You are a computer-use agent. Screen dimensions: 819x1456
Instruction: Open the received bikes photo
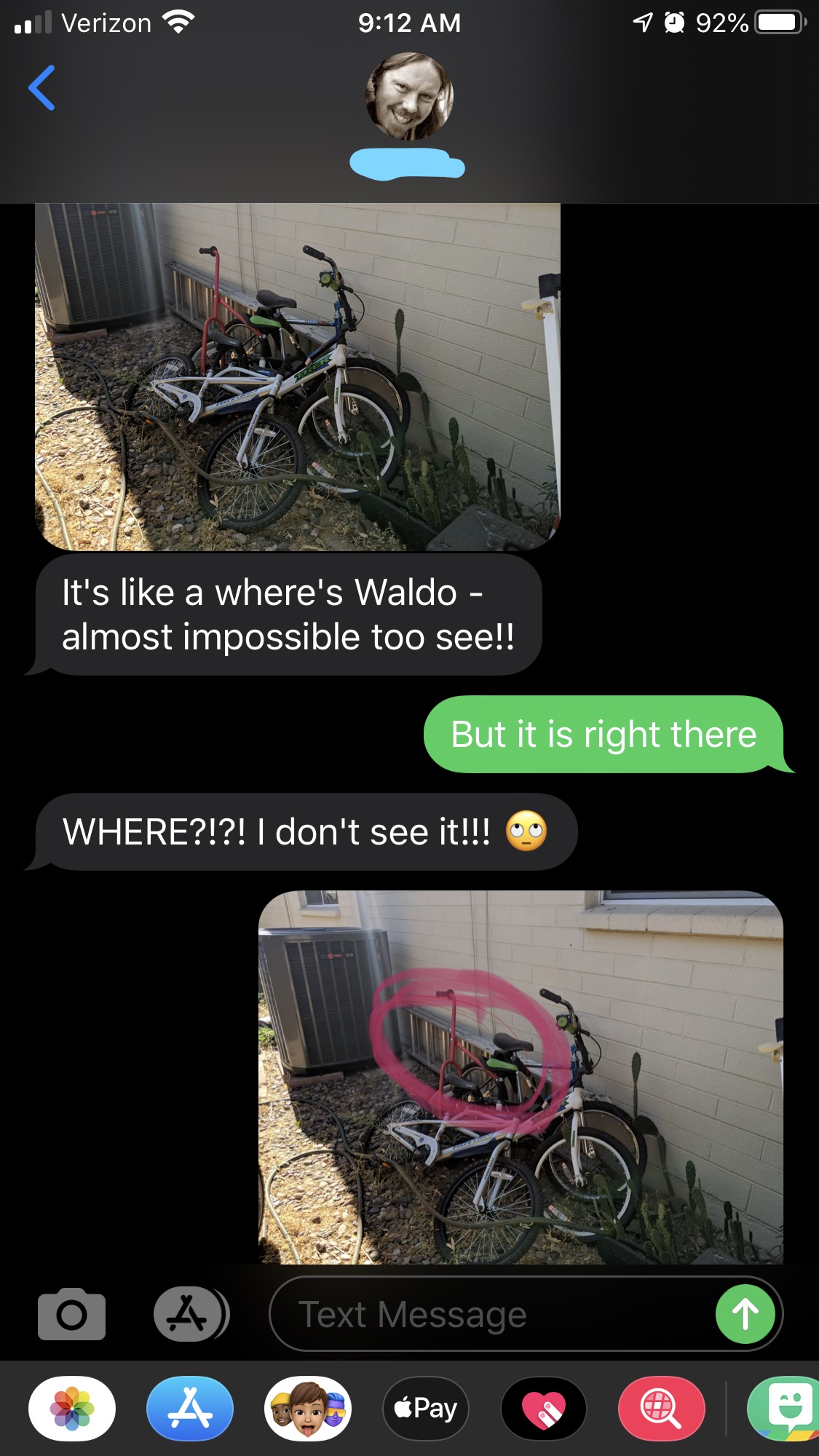pyautogui.click(x=297, y=376)
